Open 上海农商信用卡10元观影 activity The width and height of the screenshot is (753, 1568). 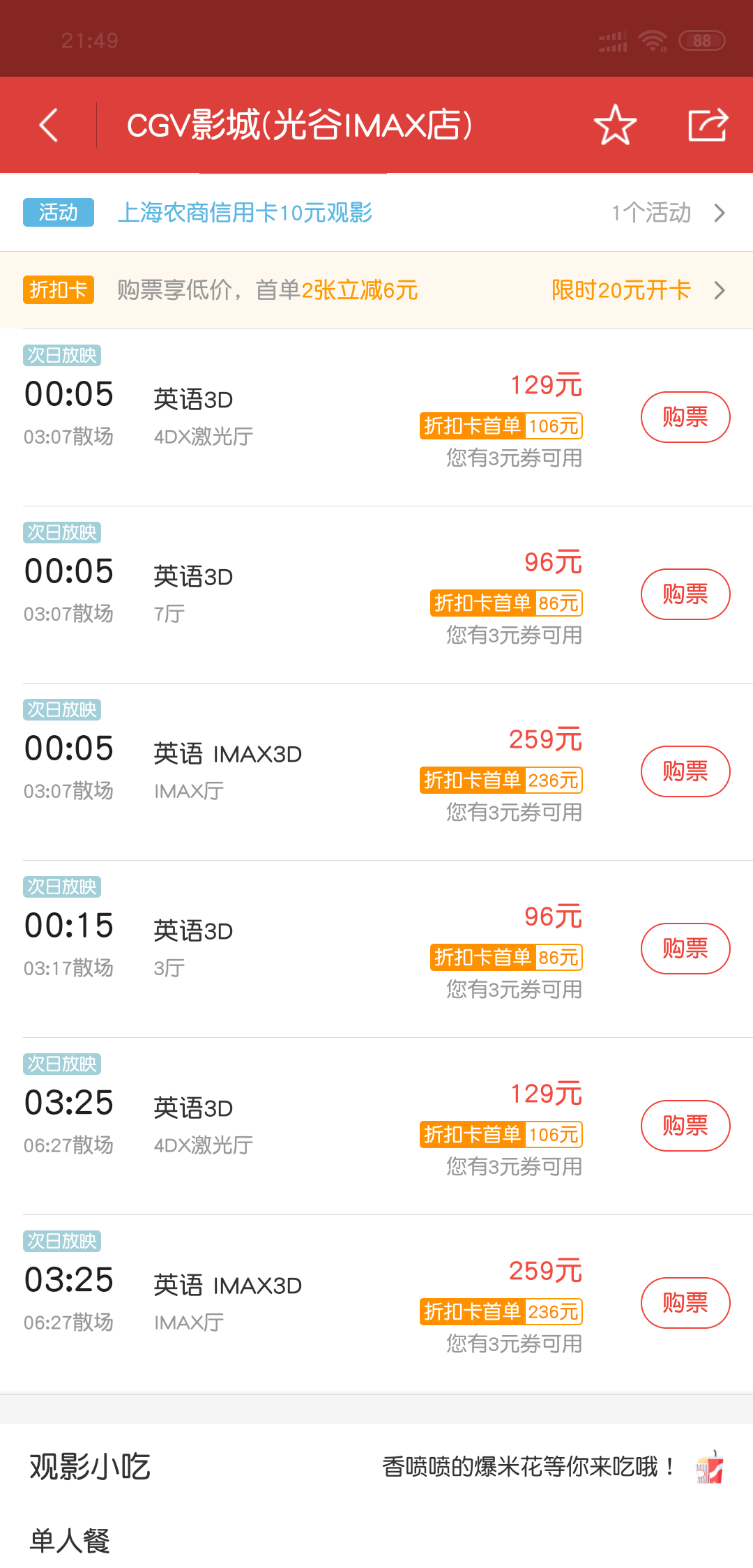tap(244, 213)
